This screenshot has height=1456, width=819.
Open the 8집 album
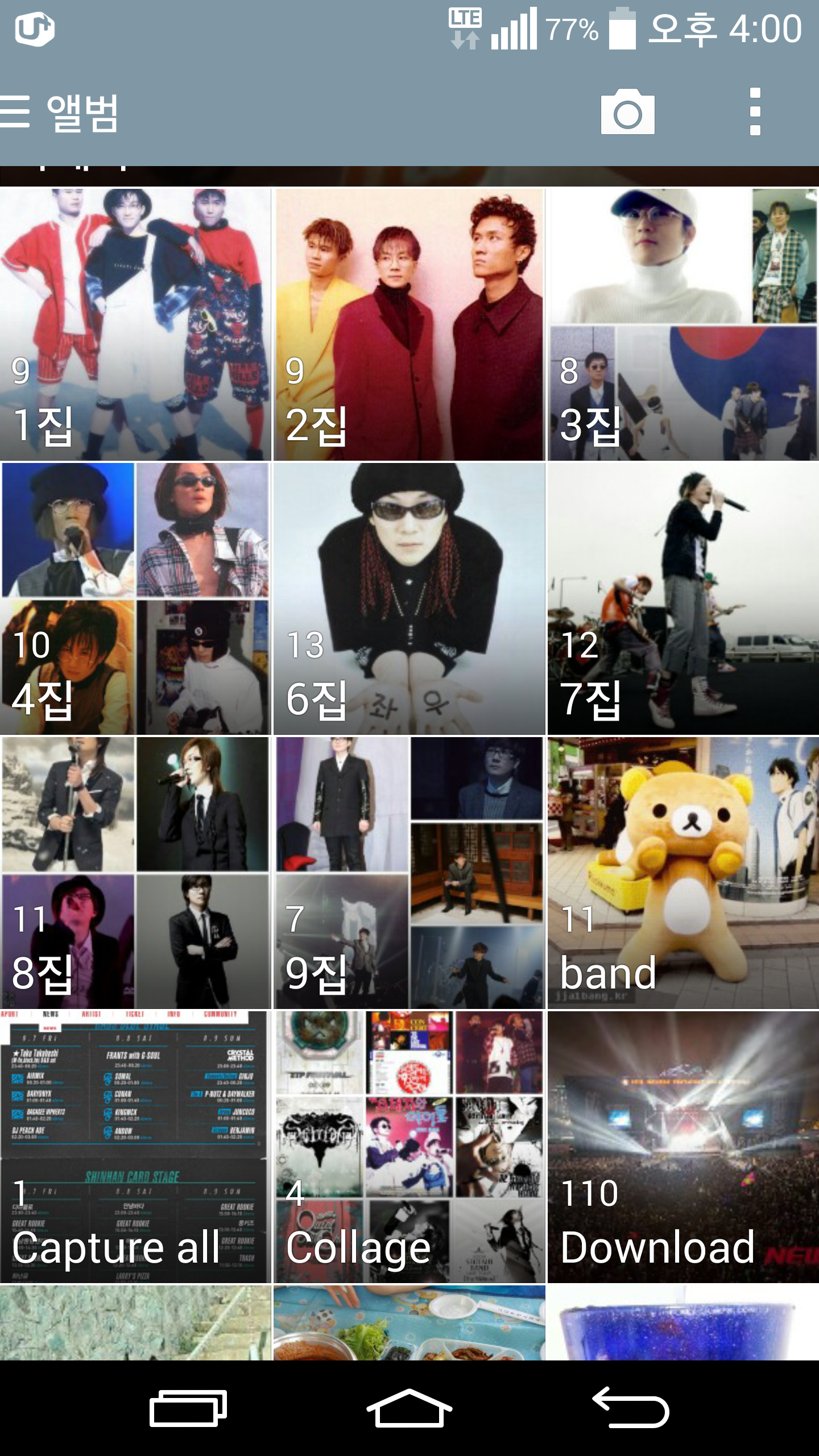coord(135,872)
